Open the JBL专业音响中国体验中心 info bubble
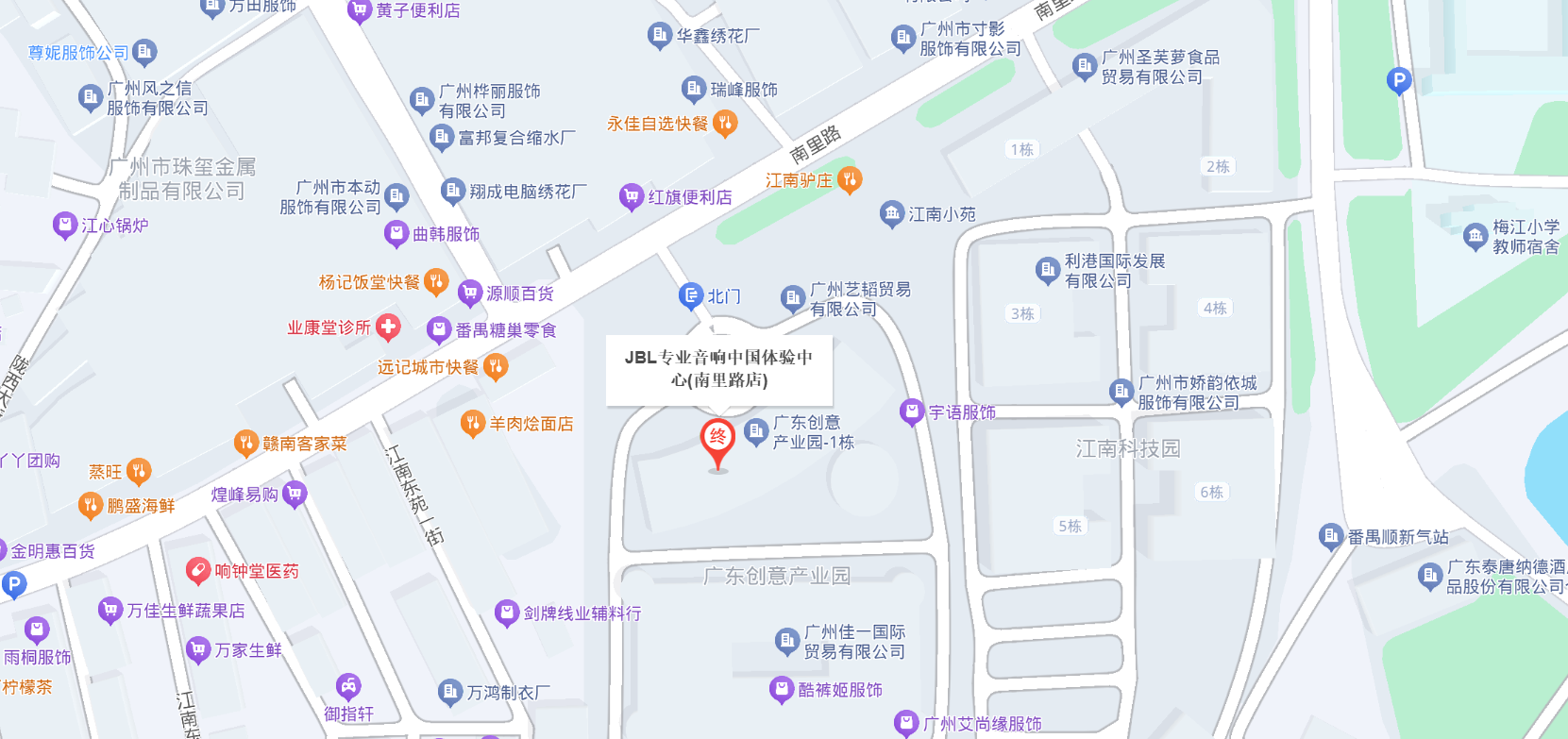The image size is (1568, 739). pos(718,369)
